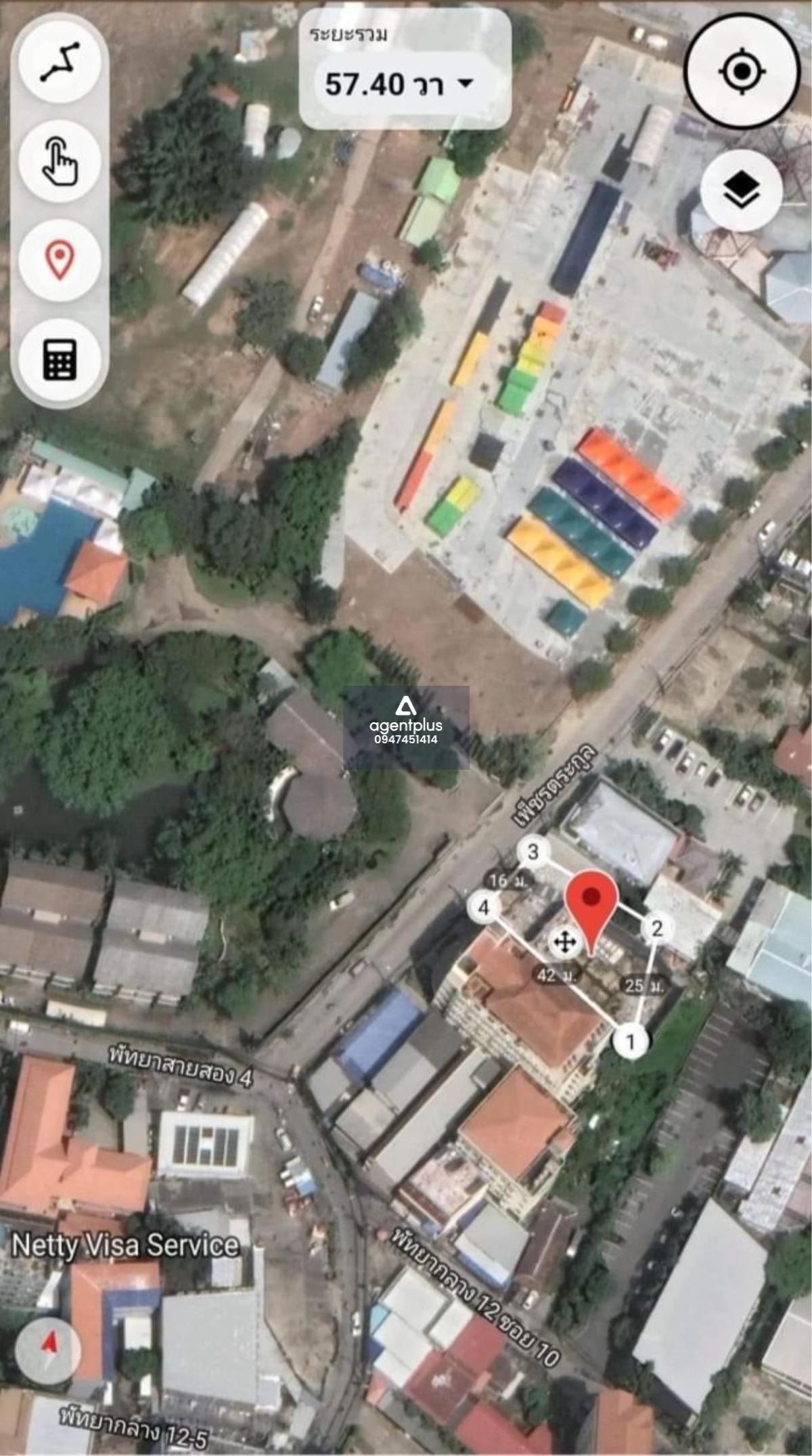812x1456 pixels.
Task: Select the path drawing tool
Action: (60, 62)
